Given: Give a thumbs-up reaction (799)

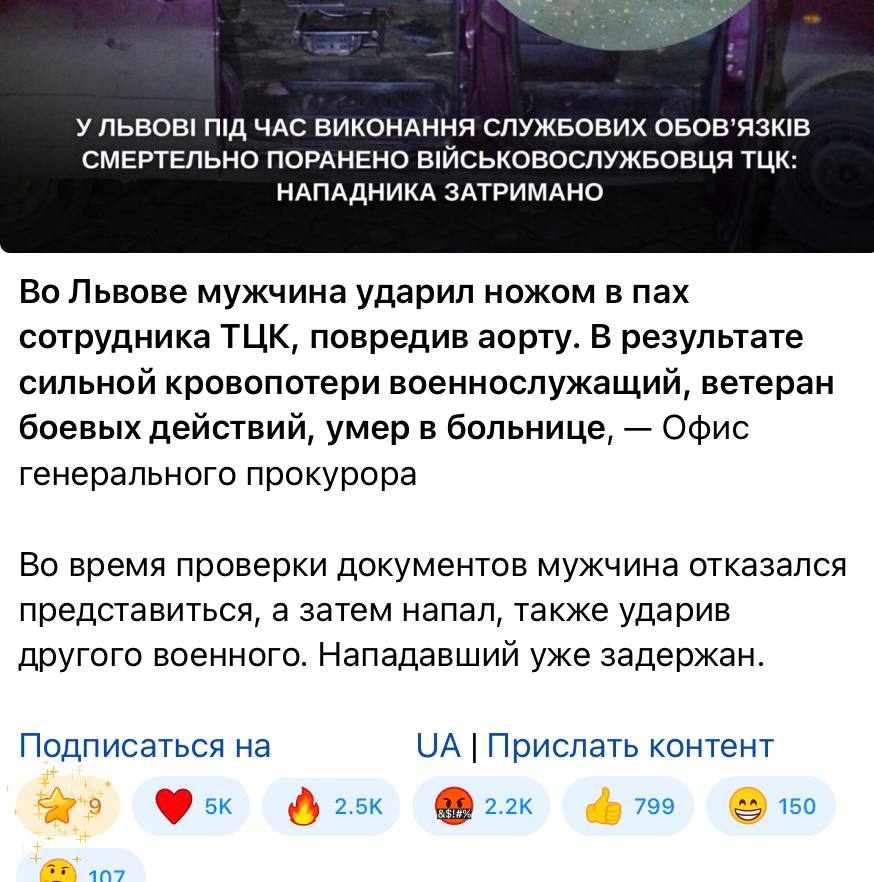Looking at the screenshot, I should click(x=626, y=806).
